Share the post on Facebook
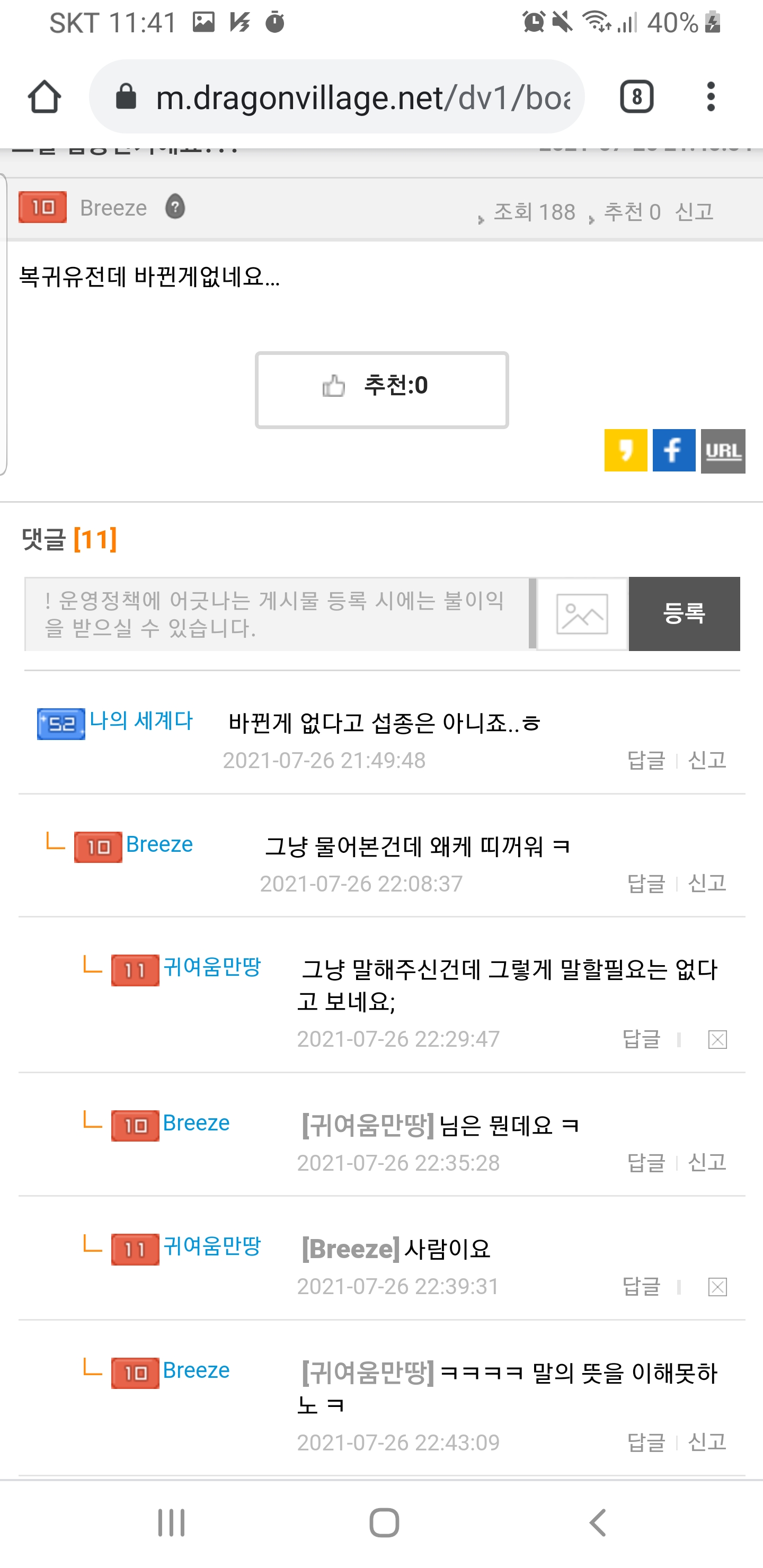 (673, 450)
